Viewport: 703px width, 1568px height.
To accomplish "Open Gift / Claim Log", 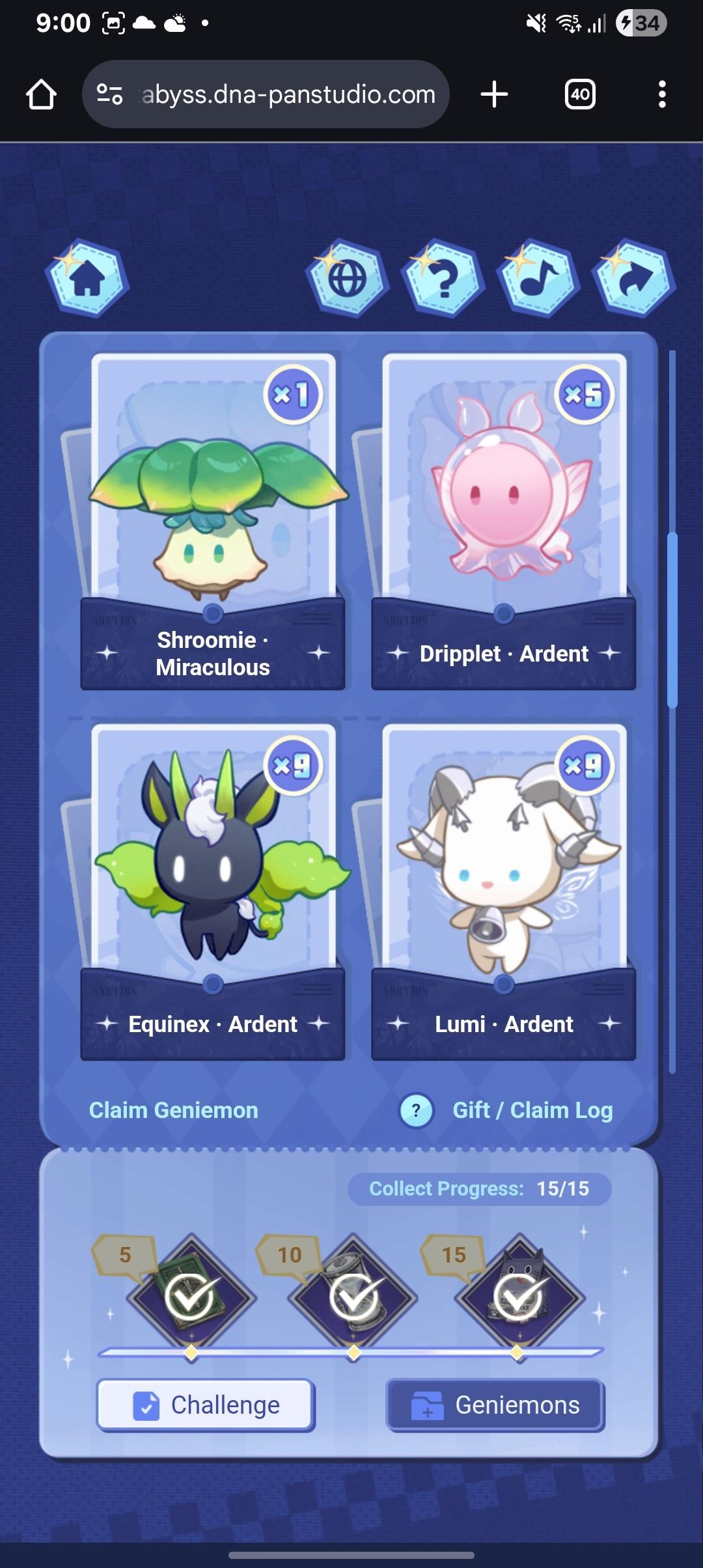I will coord(532,1110).
